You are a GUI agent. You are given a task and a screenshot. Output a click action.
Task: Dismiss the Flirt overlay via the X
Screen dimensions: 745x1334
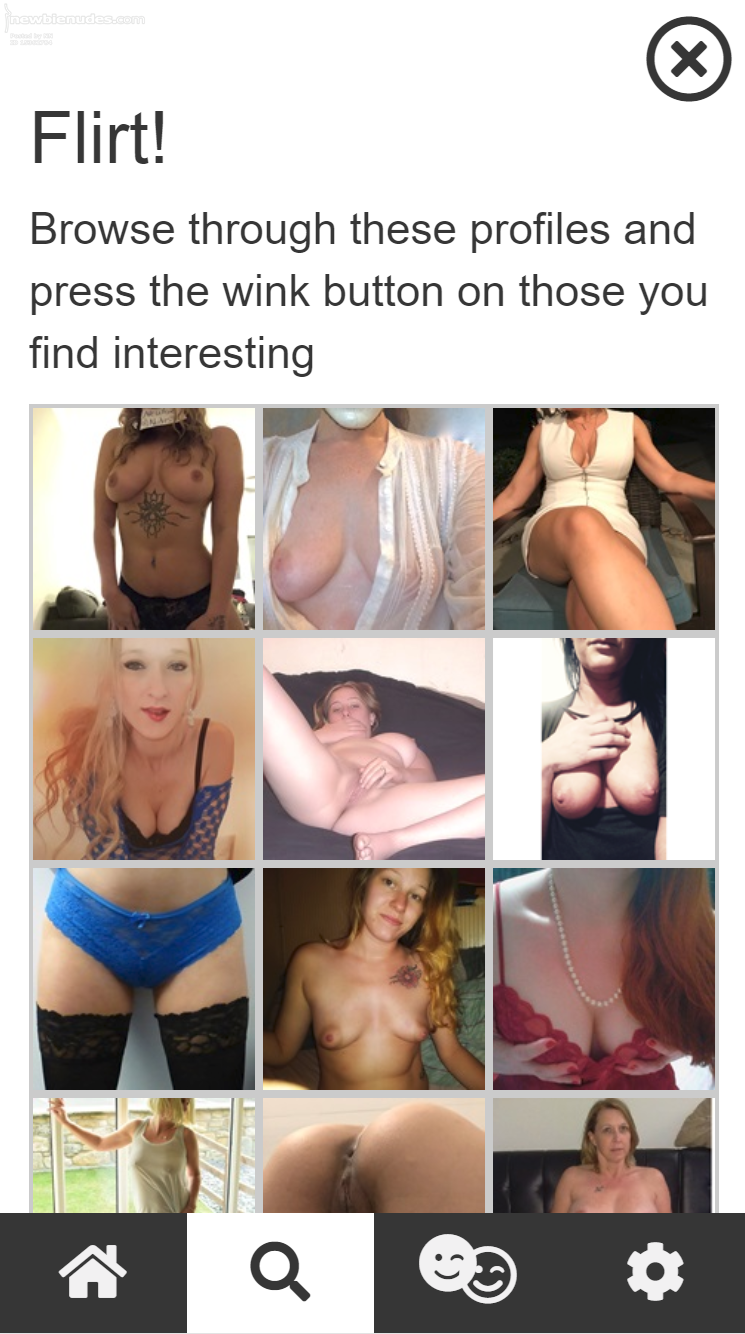688,60
